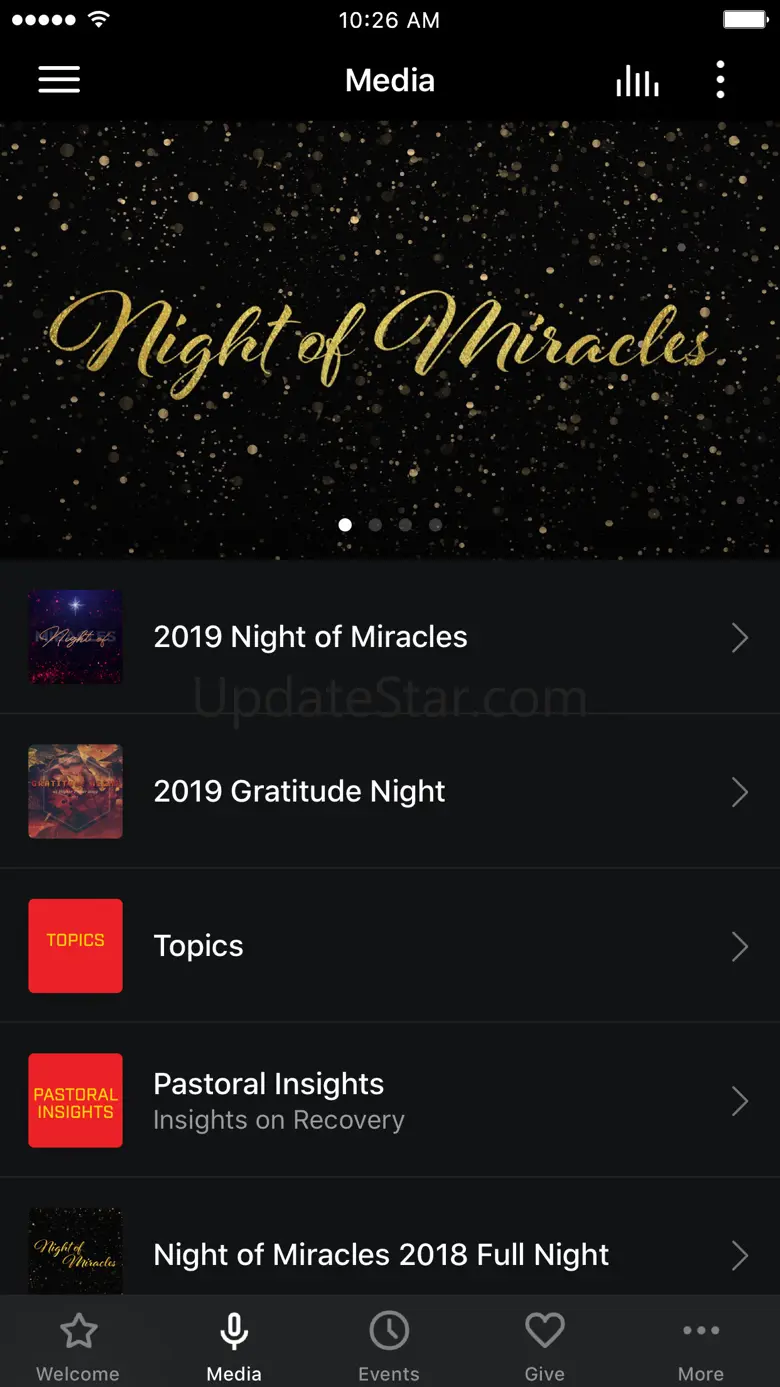Open the Night of Miracles banner

pos(390,340)
